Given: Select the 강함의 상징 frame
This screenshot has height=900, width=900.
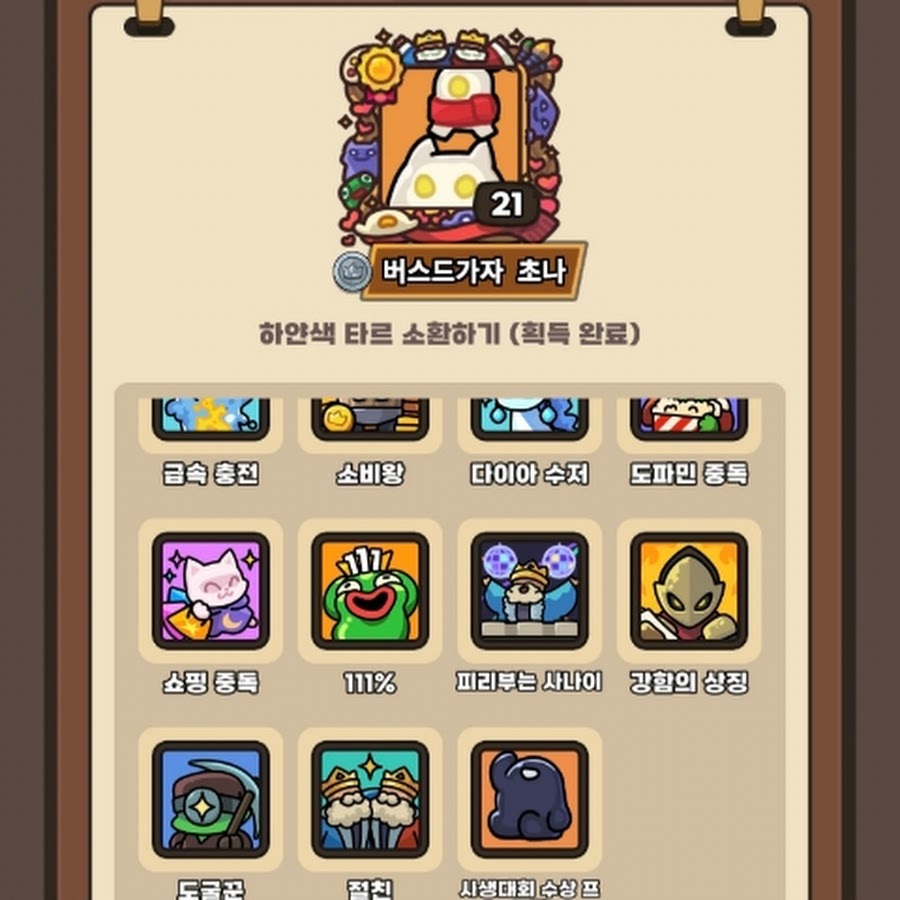Looking at the screenshot, I should (689, 591).
